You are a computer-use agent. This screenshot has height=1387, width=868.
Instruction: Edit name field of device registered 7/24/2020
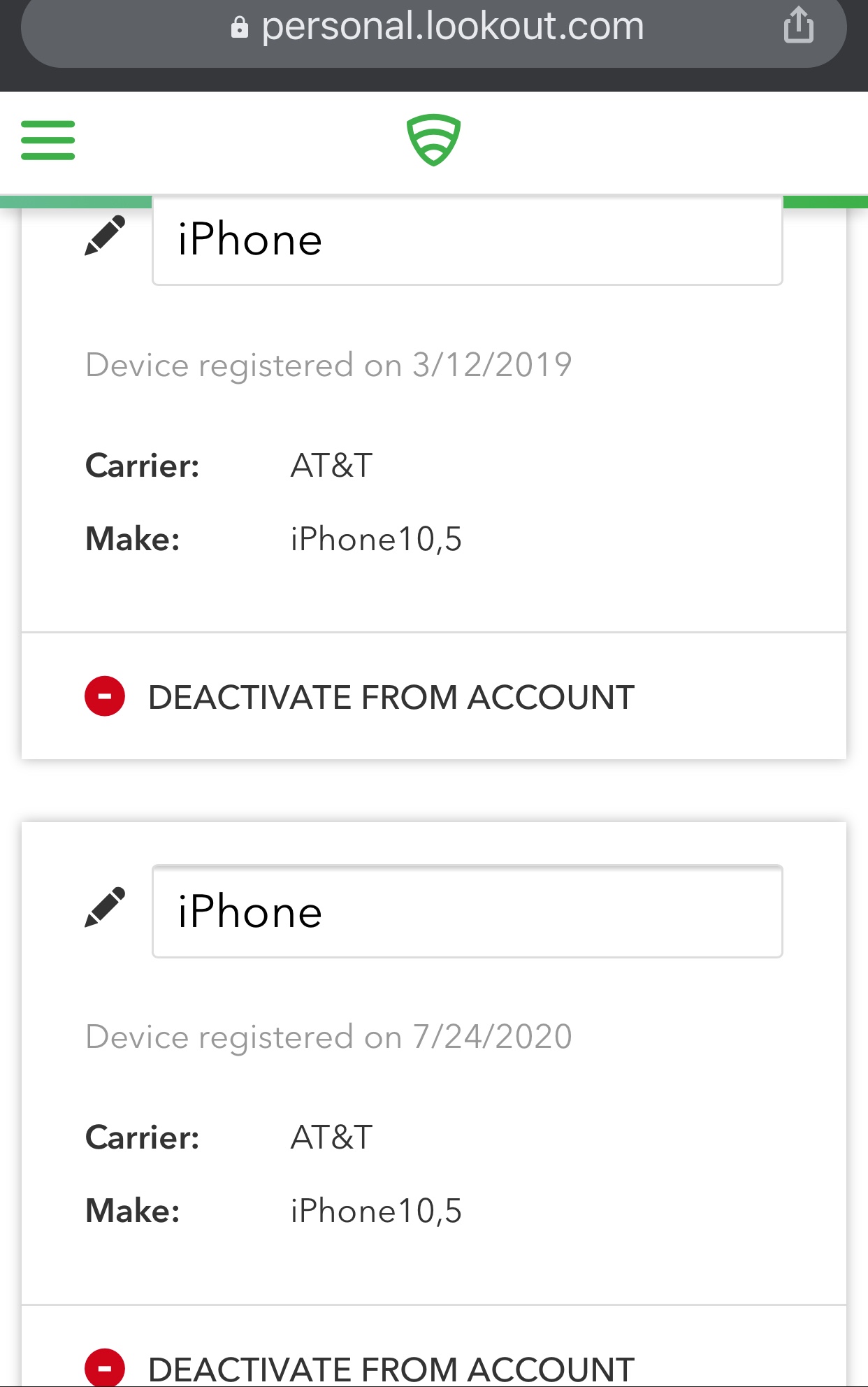coord(467,912)
